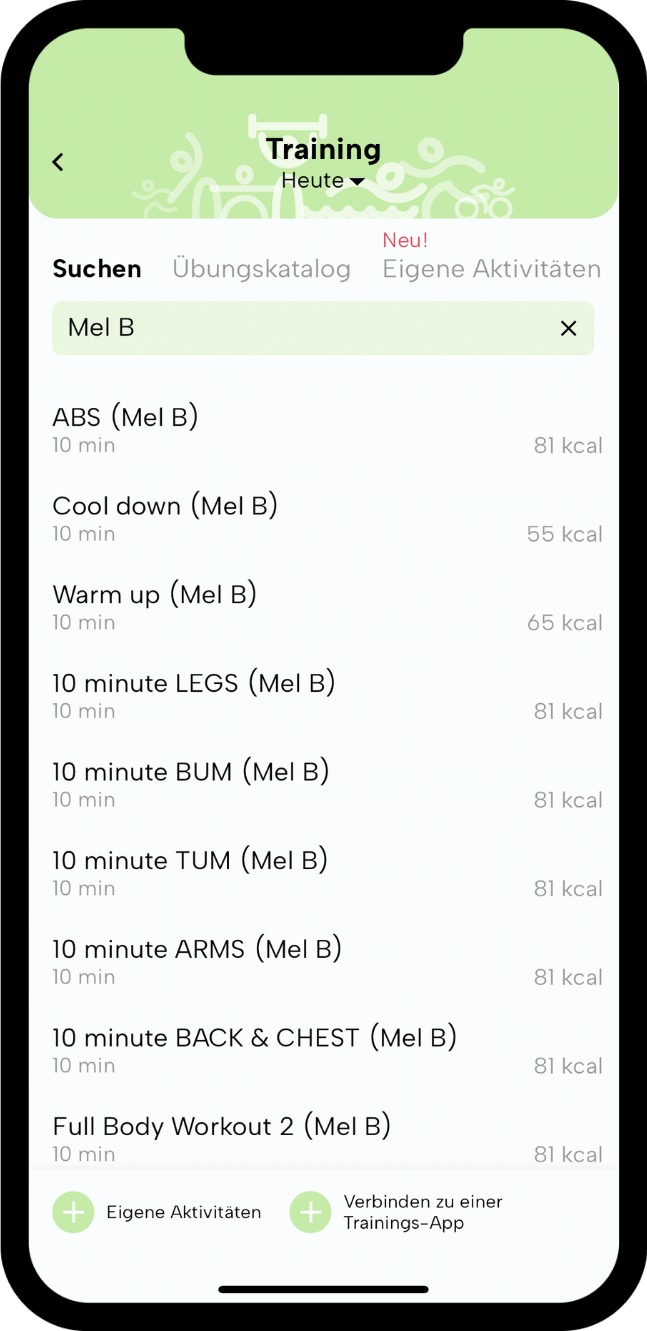This screenshot has height=1331, width=647.
Task: Open the Heute date dropdown
Action: coord(322,181)
